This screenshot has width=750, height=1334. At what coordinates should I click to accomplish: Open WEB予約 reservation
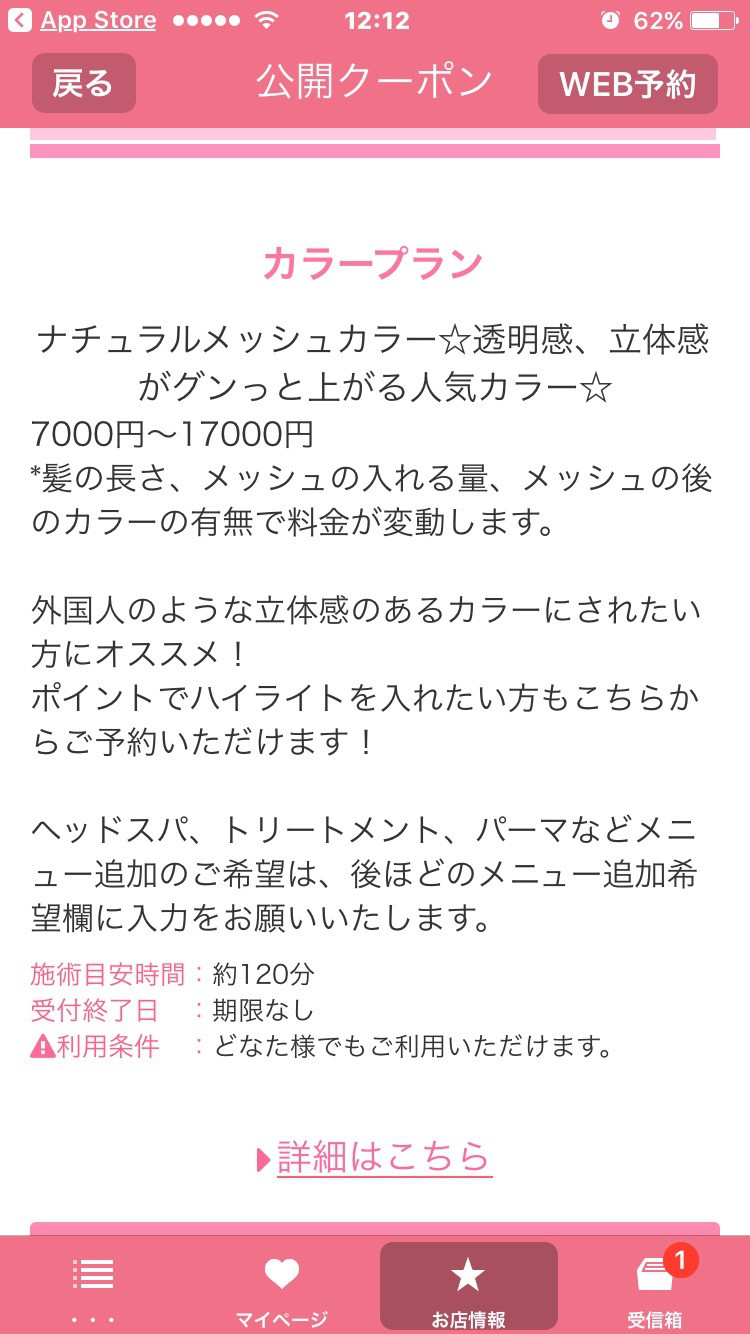click(627, 83)
